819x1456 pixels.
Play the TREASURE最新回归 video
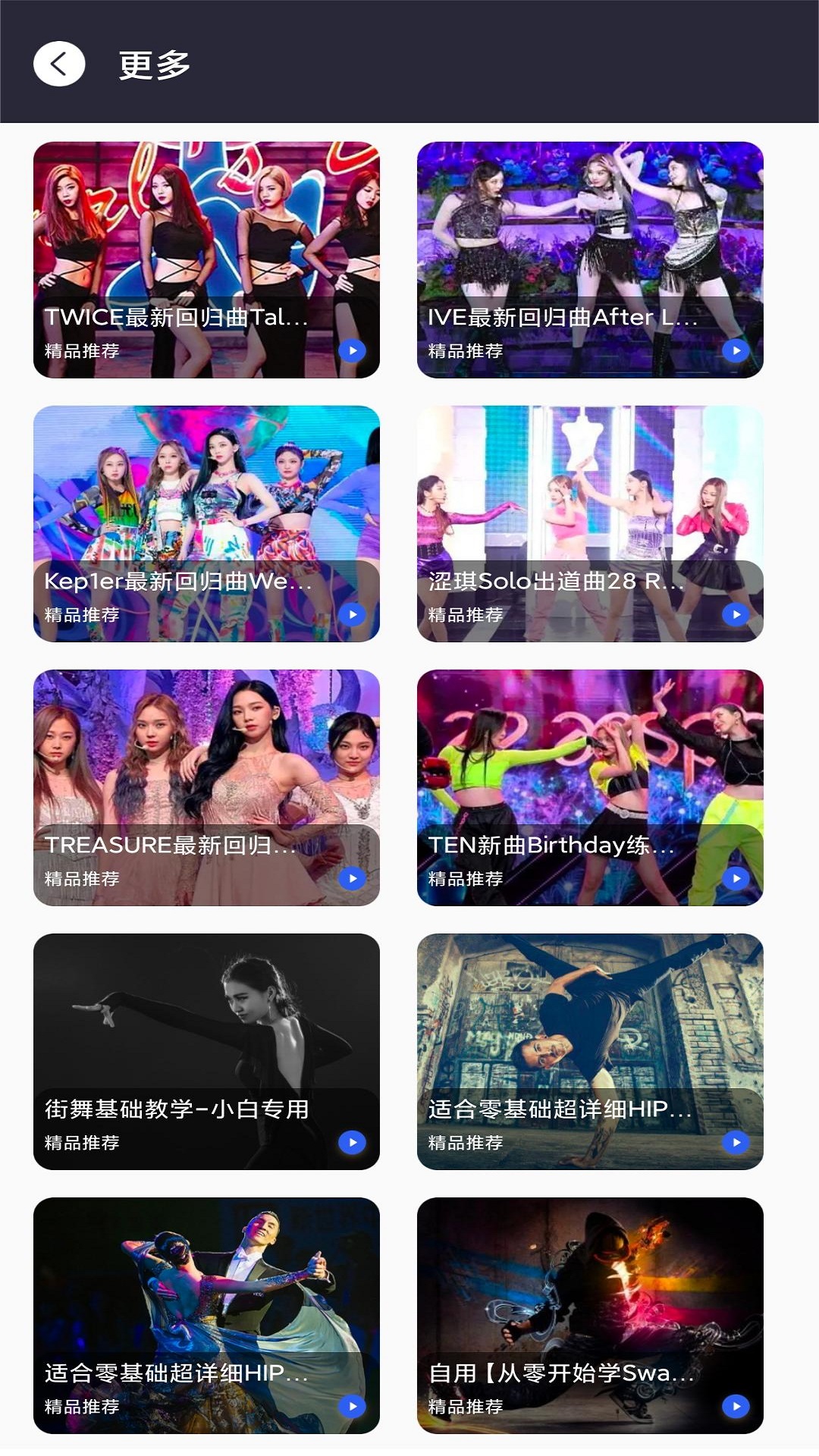point(352,877)
